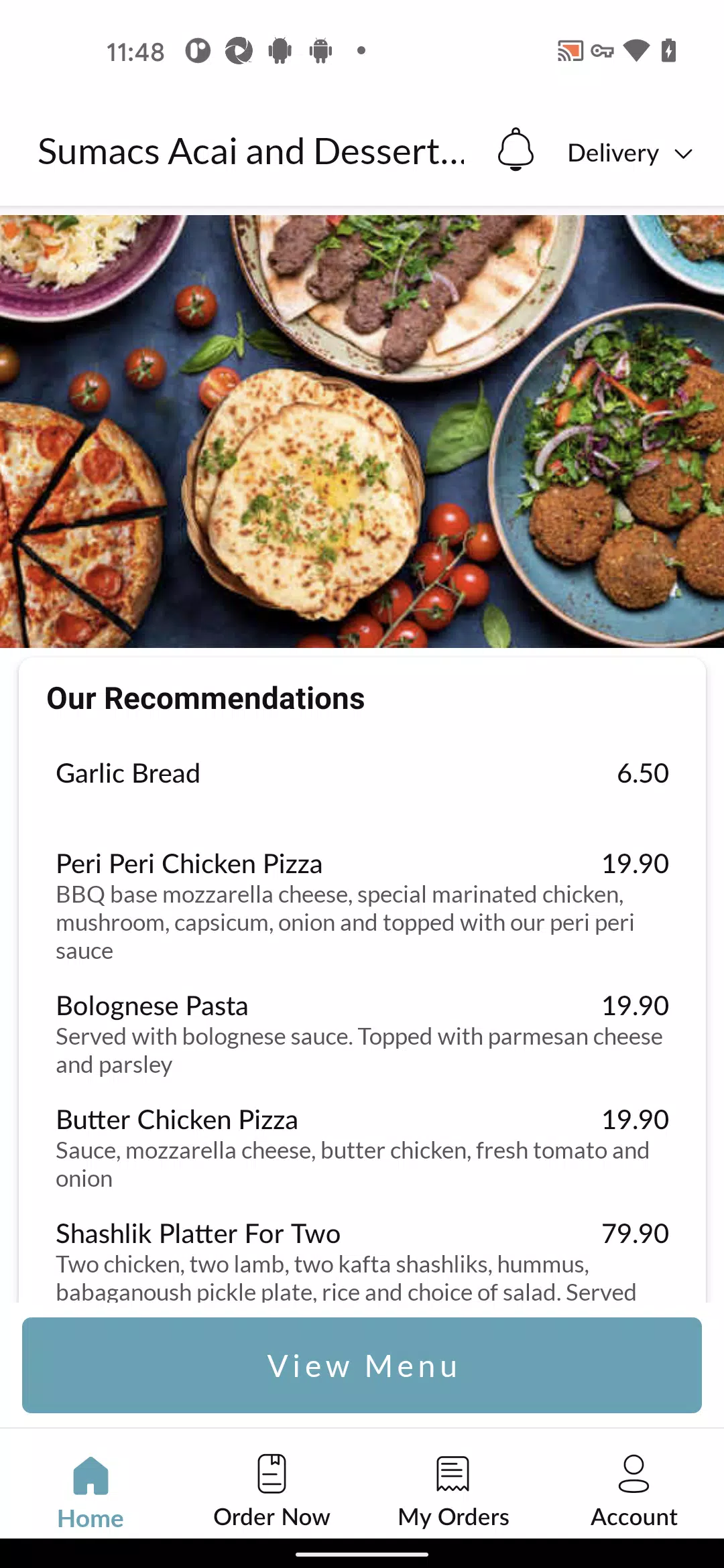Open the Account tab
The height and width of the screenshot is (1568, 724).
(x=634, y=1491)
